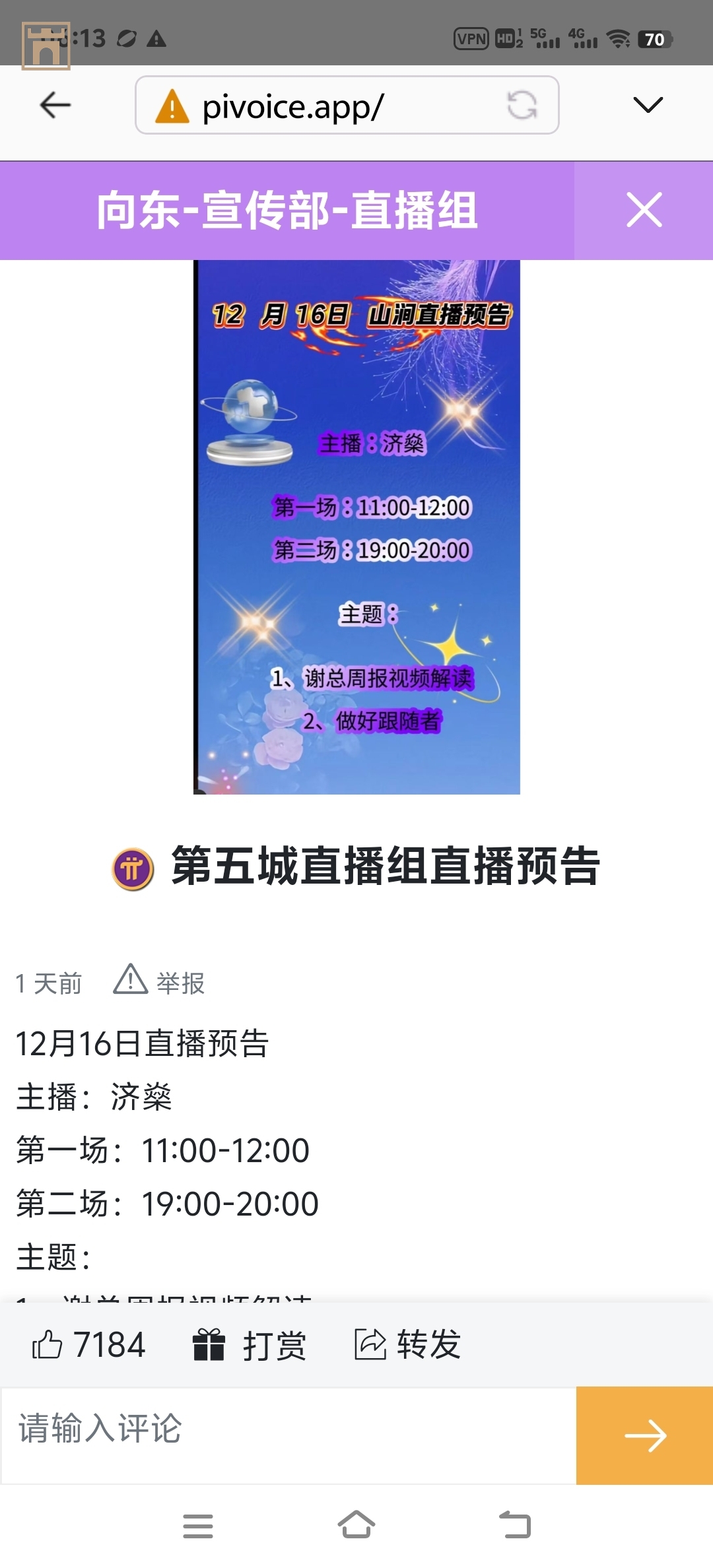Return to the phone's home screen
Image resolution: width=713 pixels, height=1568 pixels.
(x=356, y=1526)
